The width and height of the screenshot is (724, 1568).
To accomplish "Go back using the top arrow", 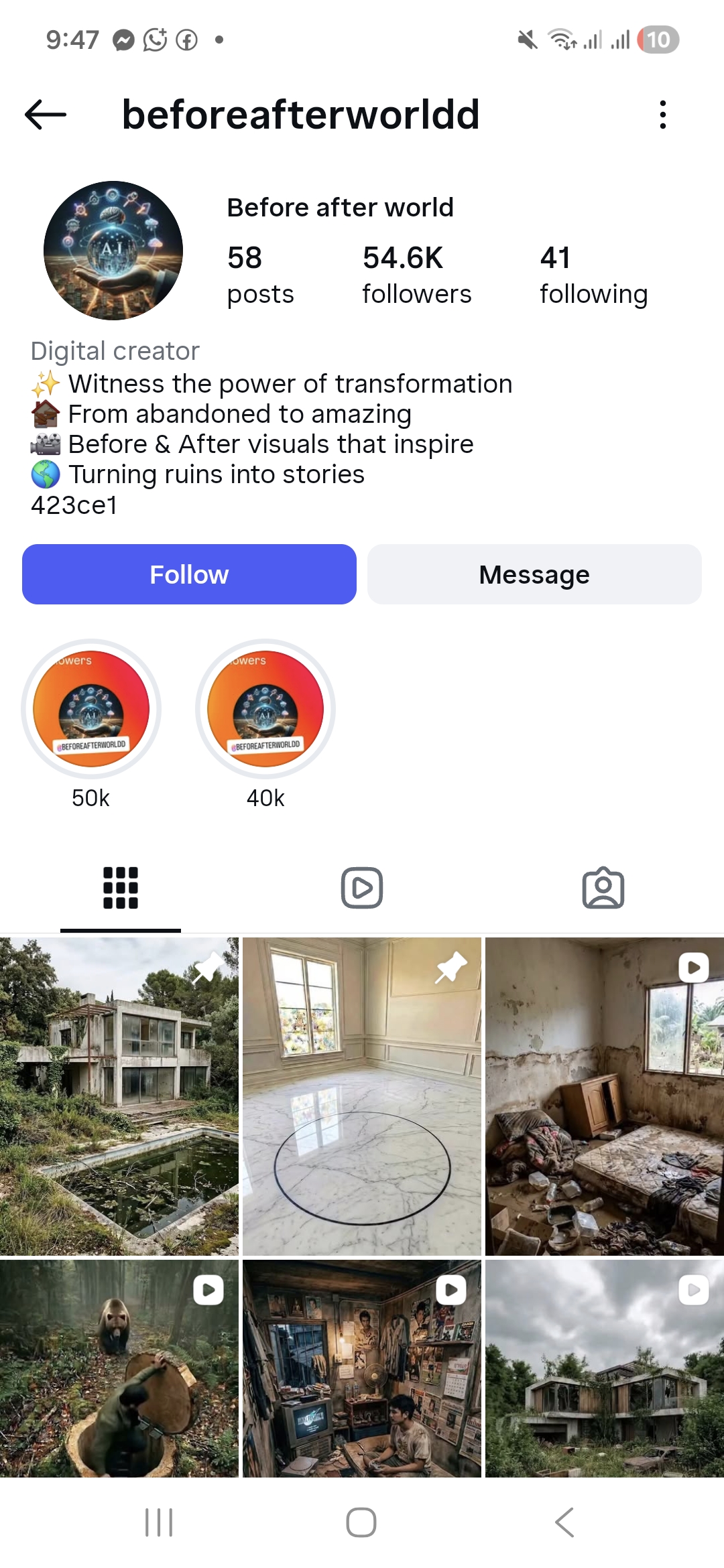I will pyautogui.click(x=46, y=115).
